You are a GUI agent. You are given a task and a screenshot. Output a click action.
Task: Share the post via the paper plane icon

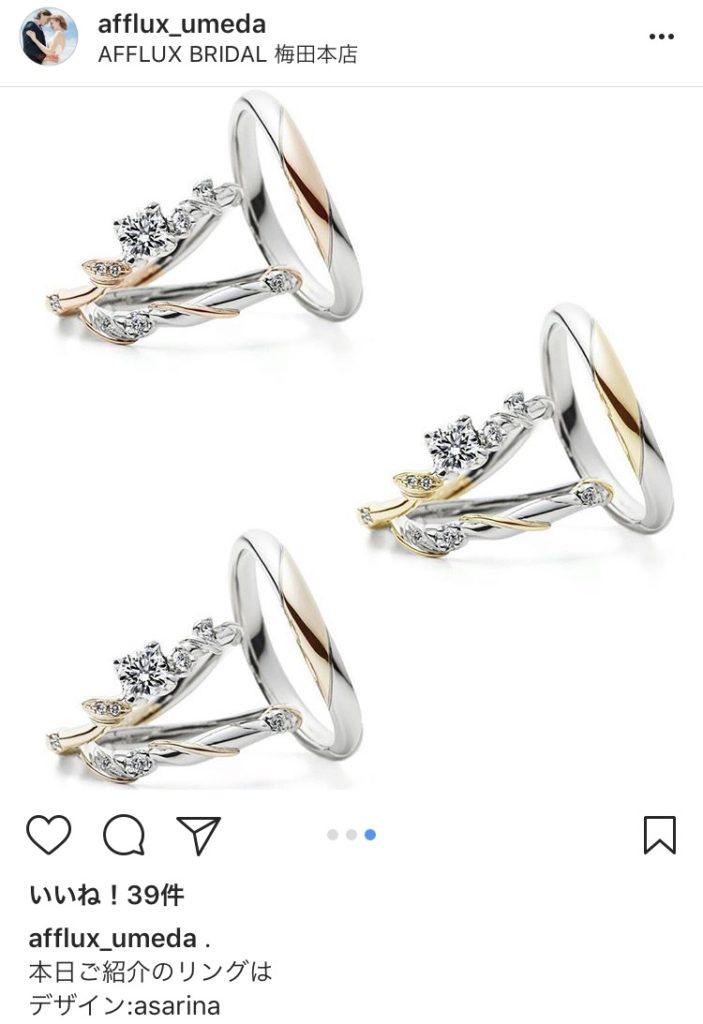pos(198,834)
